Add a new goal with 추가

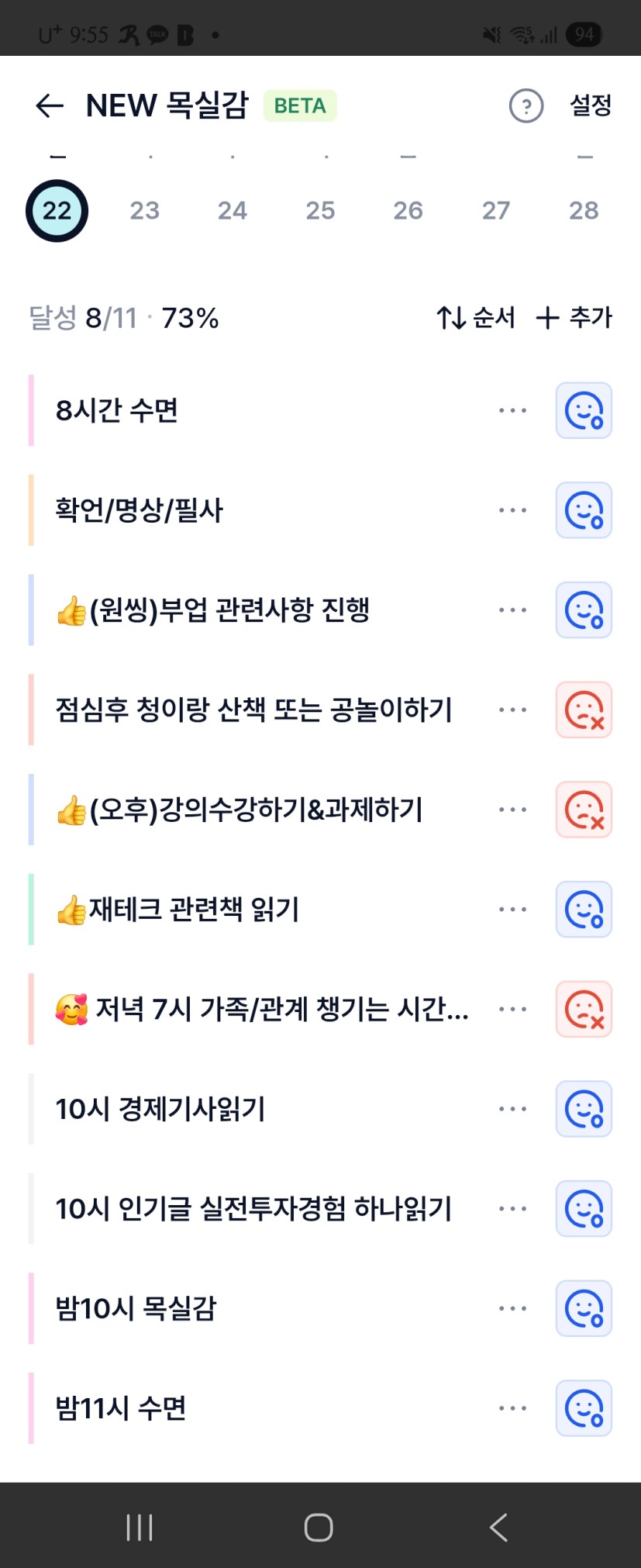tap(574, 317)
